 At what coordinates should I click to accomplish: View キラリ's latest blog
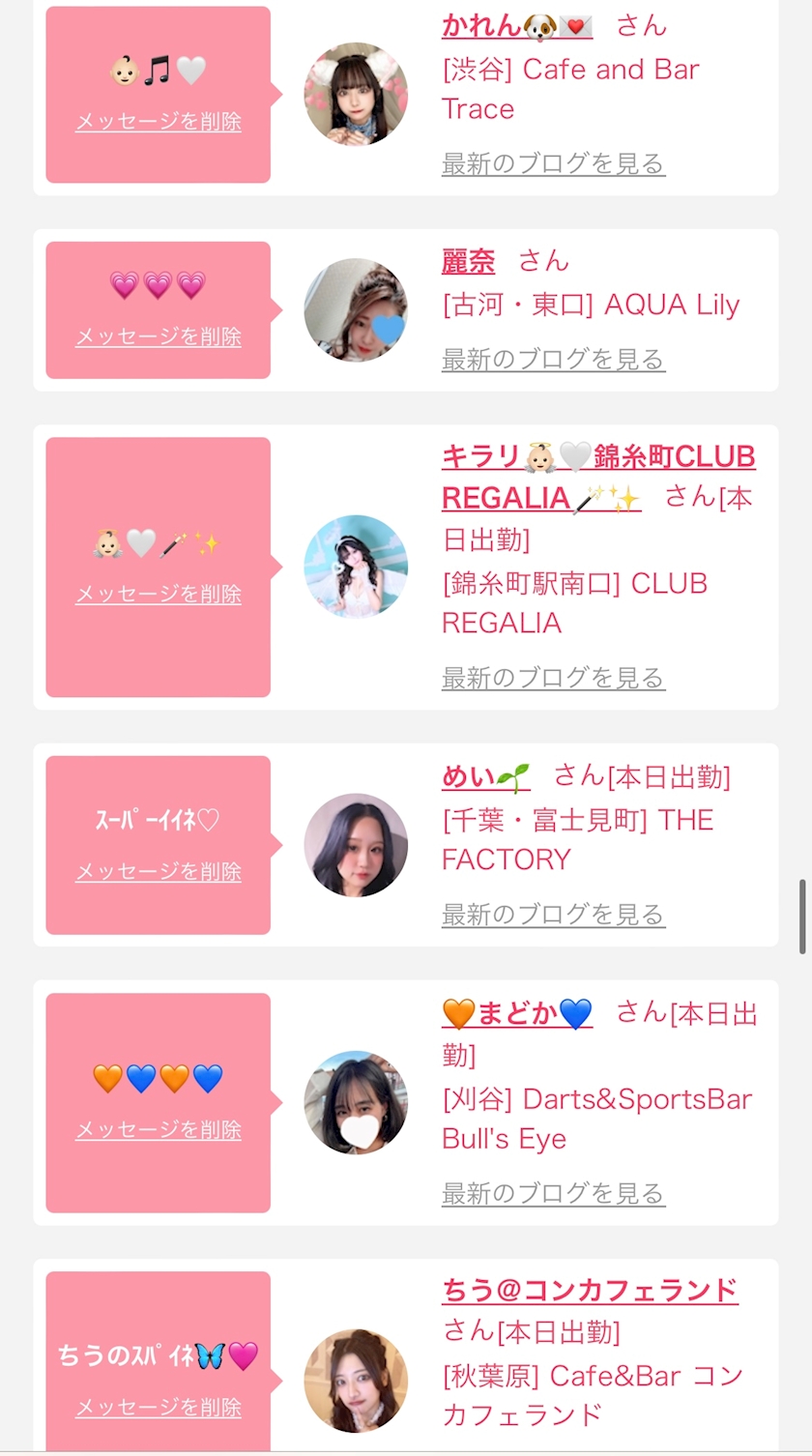(x=553, y=678)
